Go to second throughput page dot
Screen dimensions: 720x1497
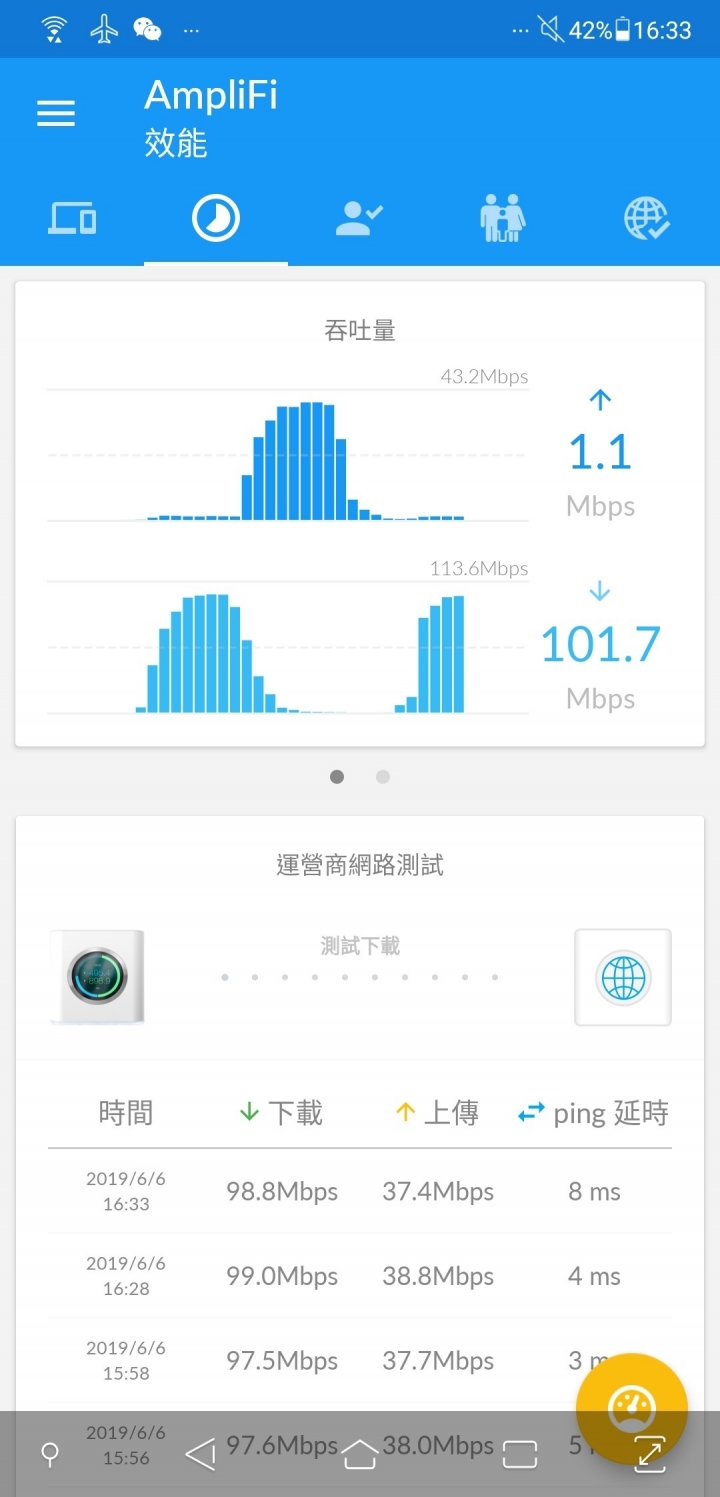[383, 777]
